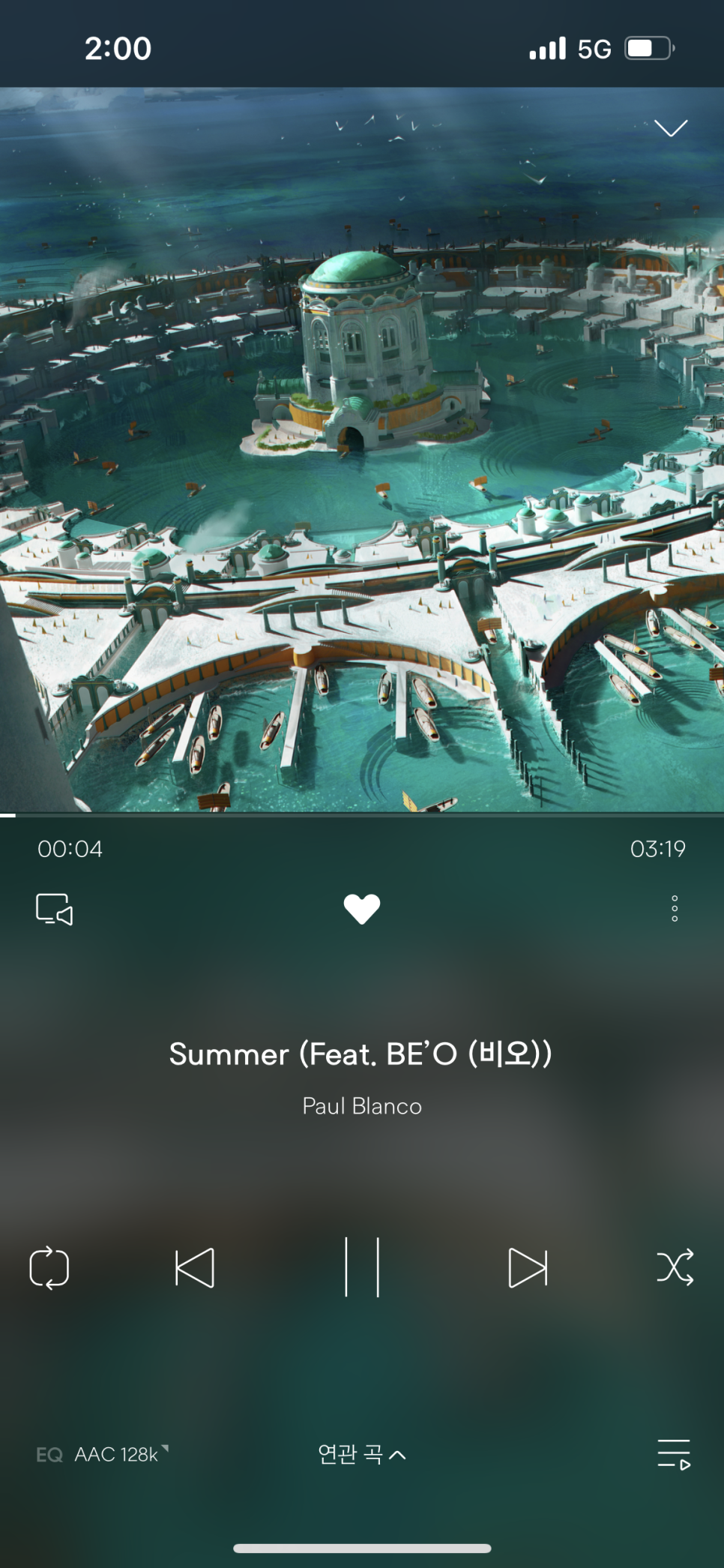Skip to the previous track

[x=195, y=1268]
